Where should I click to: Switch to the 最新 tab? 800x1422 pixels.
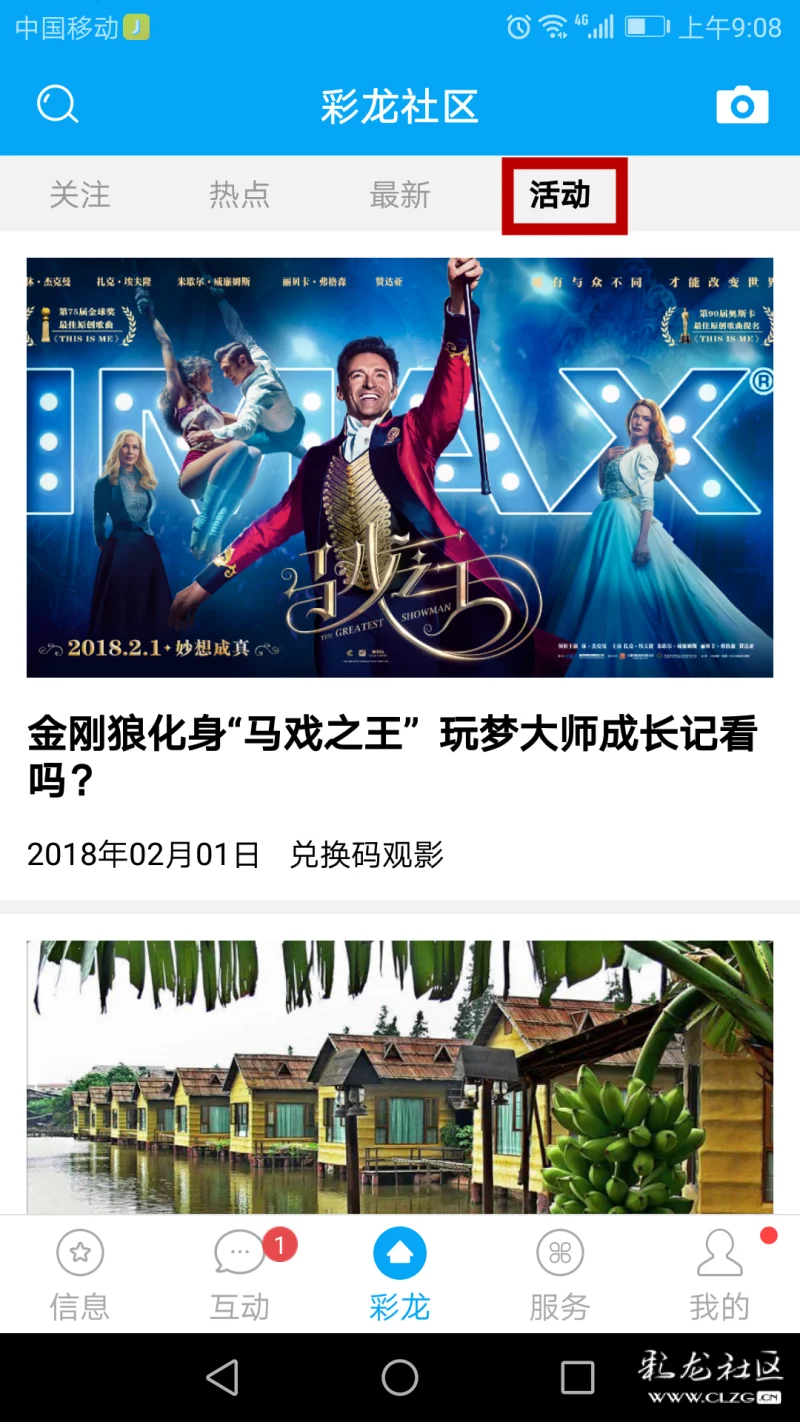tap(400, 194)
